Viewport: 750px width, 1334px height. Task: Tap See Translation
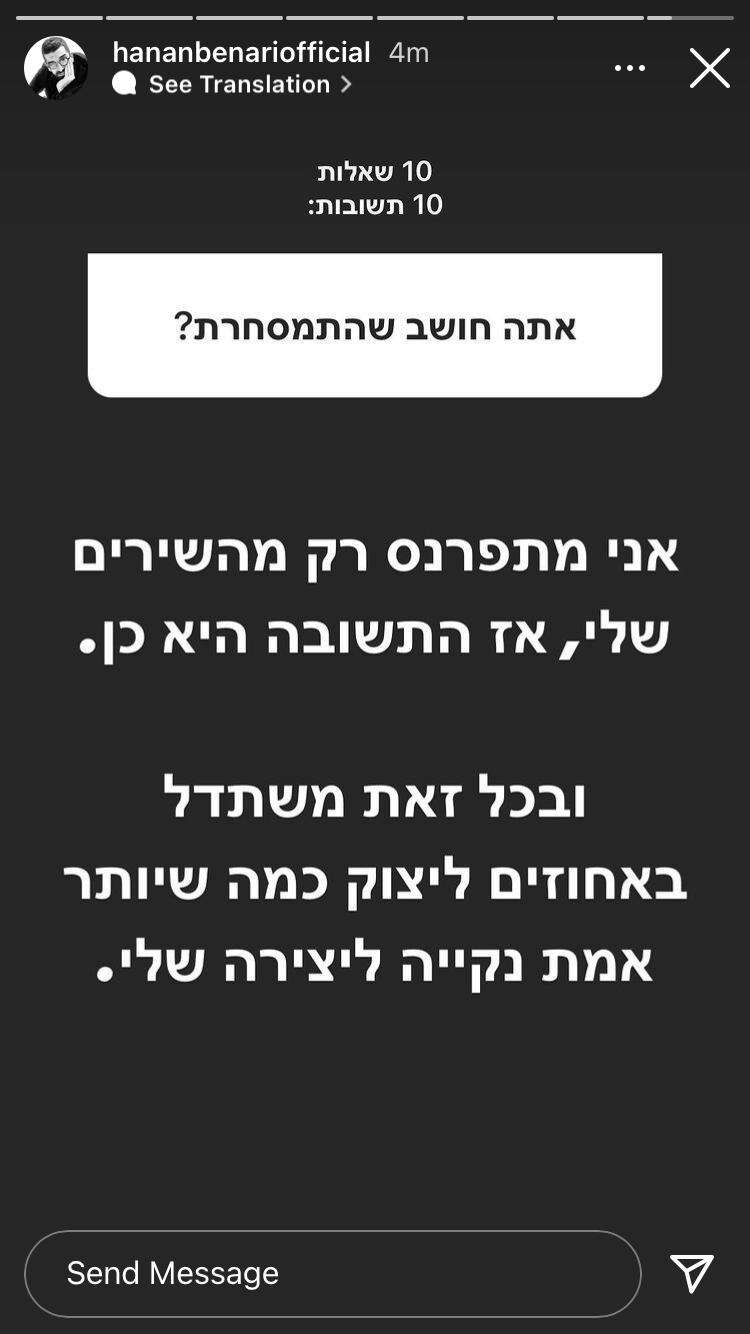(239, 84)
